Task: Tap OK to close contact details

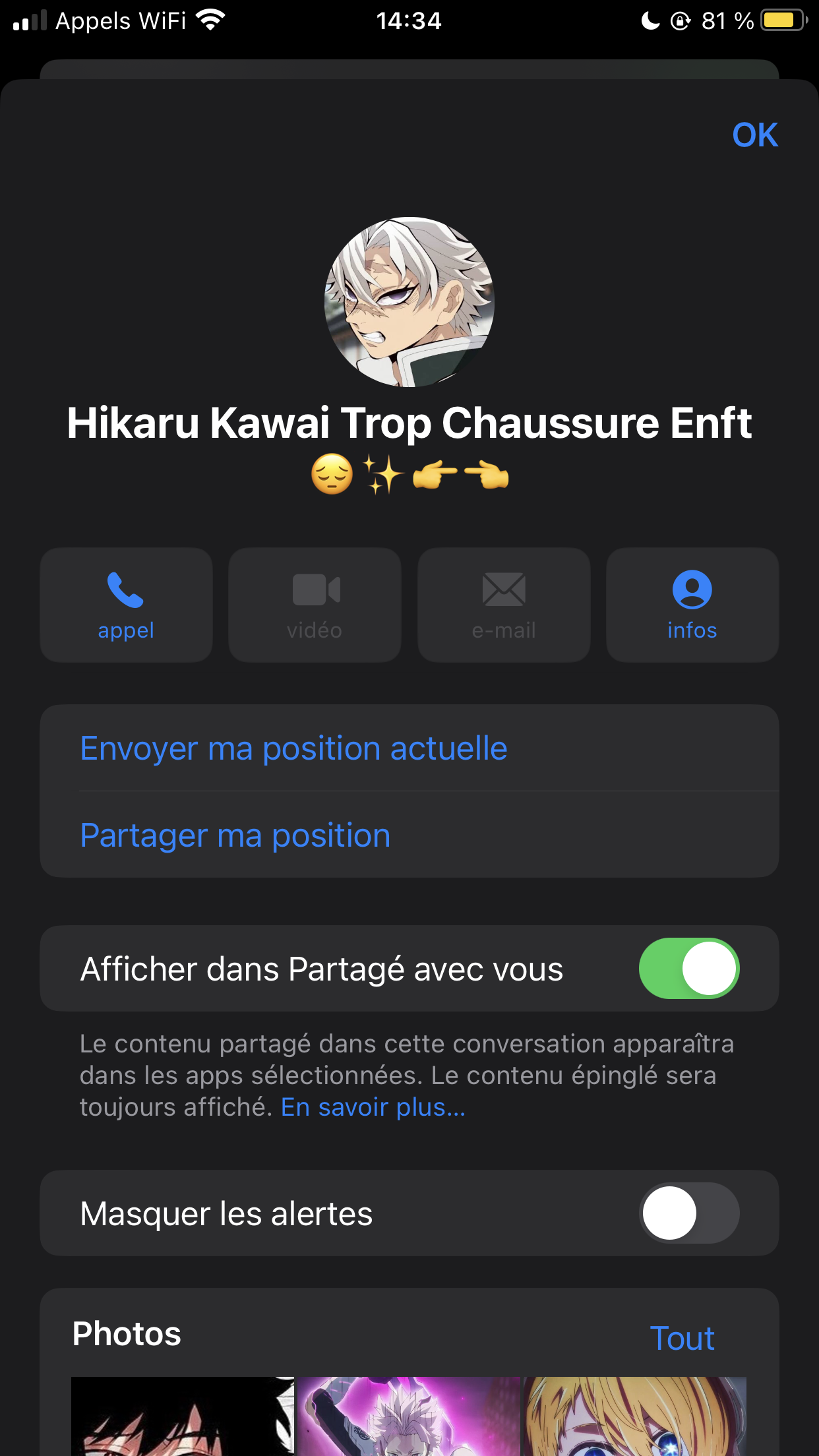Action: point(755,135)
